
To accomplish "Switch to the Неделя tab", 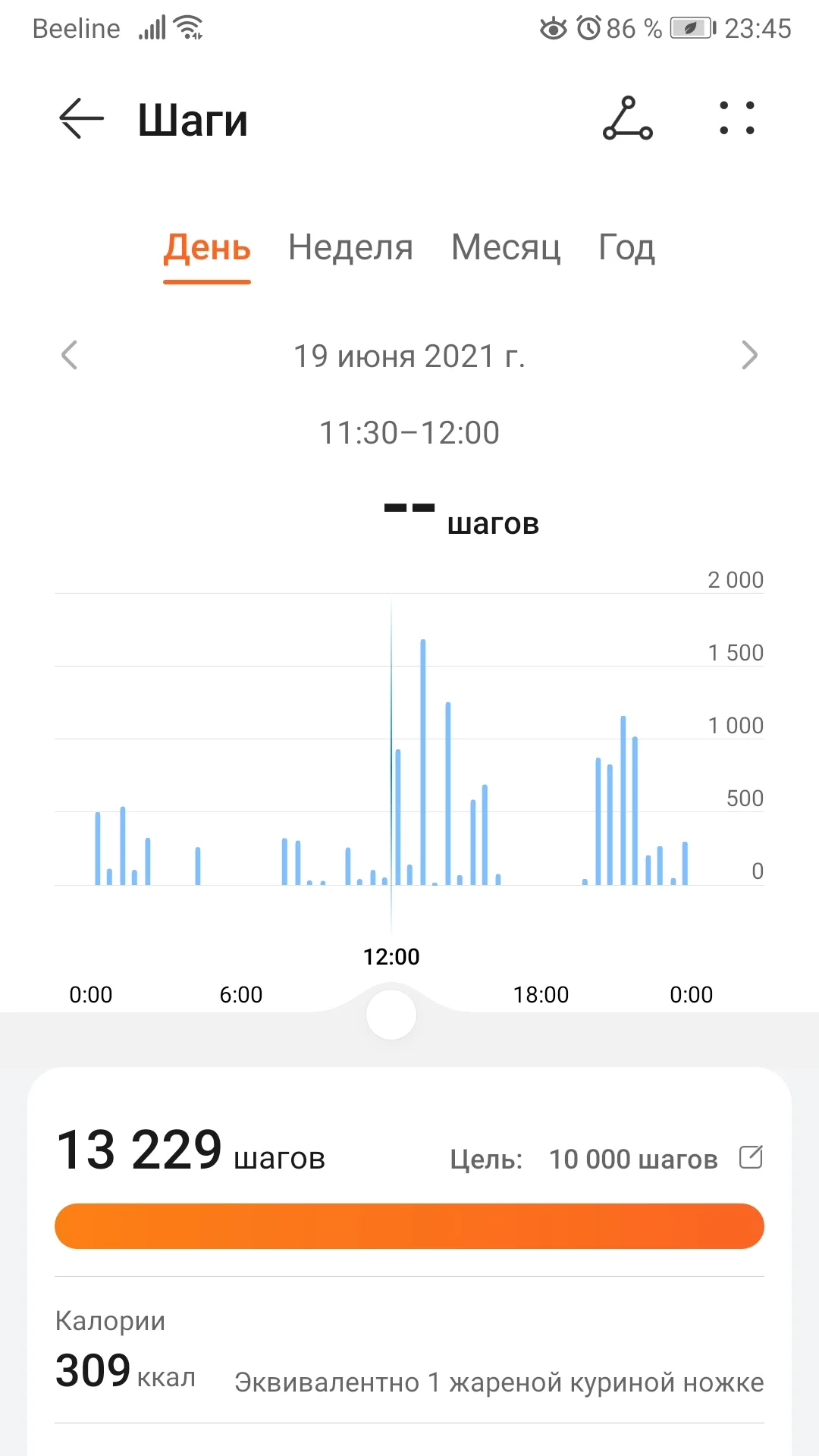I will (x=350, y=248).
